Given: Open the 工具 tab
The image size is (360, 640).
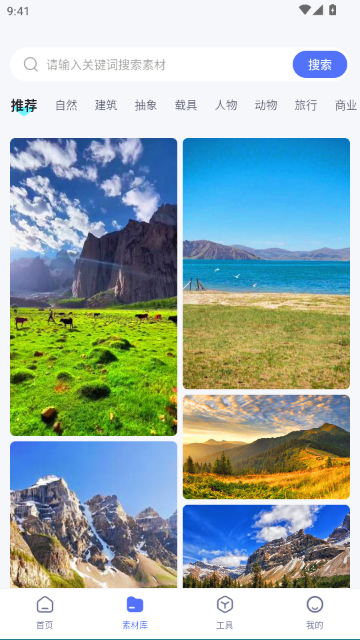Looking at the screenshot, I should tap(225, 612).
